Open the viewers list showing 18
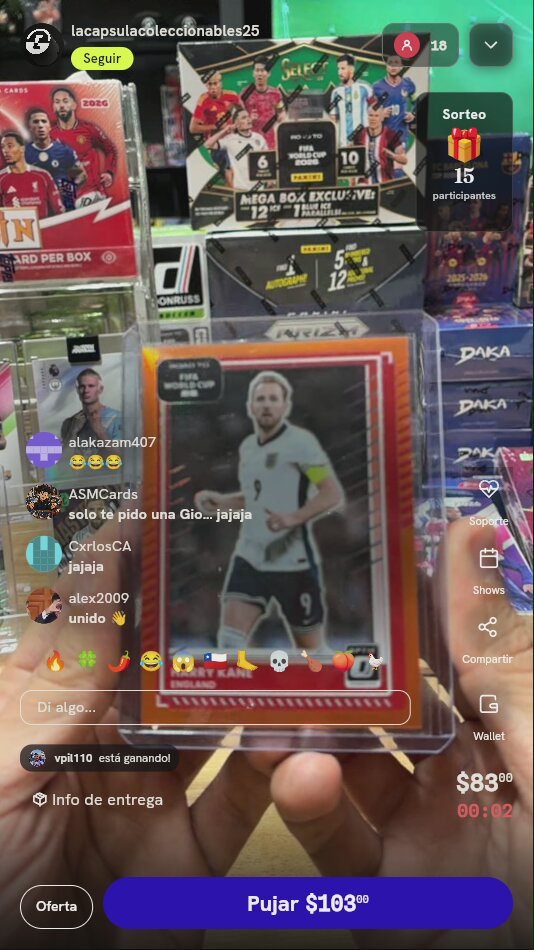The image size is (534, 950). coord(420,45)
